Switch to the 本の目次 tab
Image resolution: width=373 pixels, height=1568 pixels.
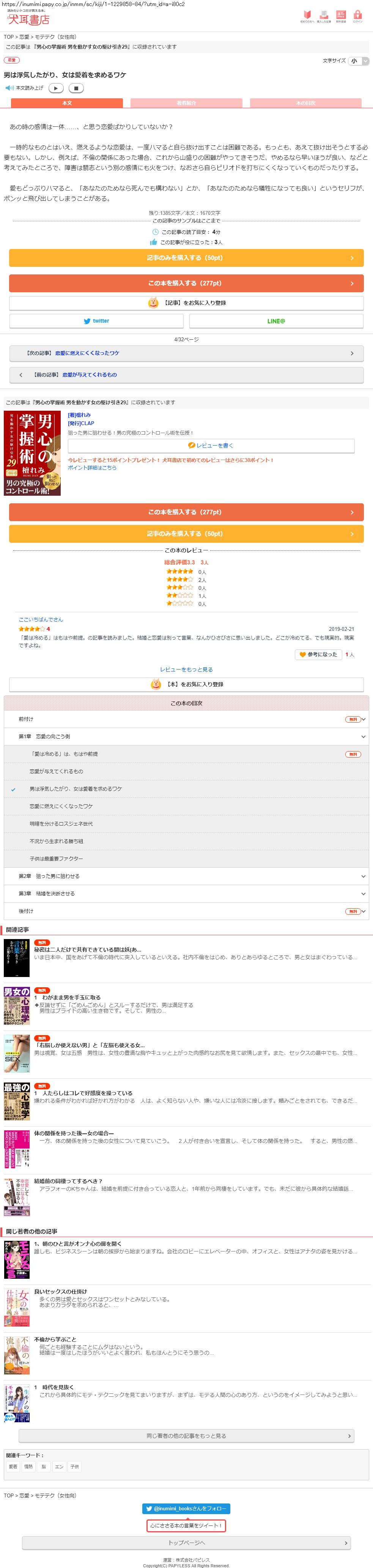pos(305,103)
